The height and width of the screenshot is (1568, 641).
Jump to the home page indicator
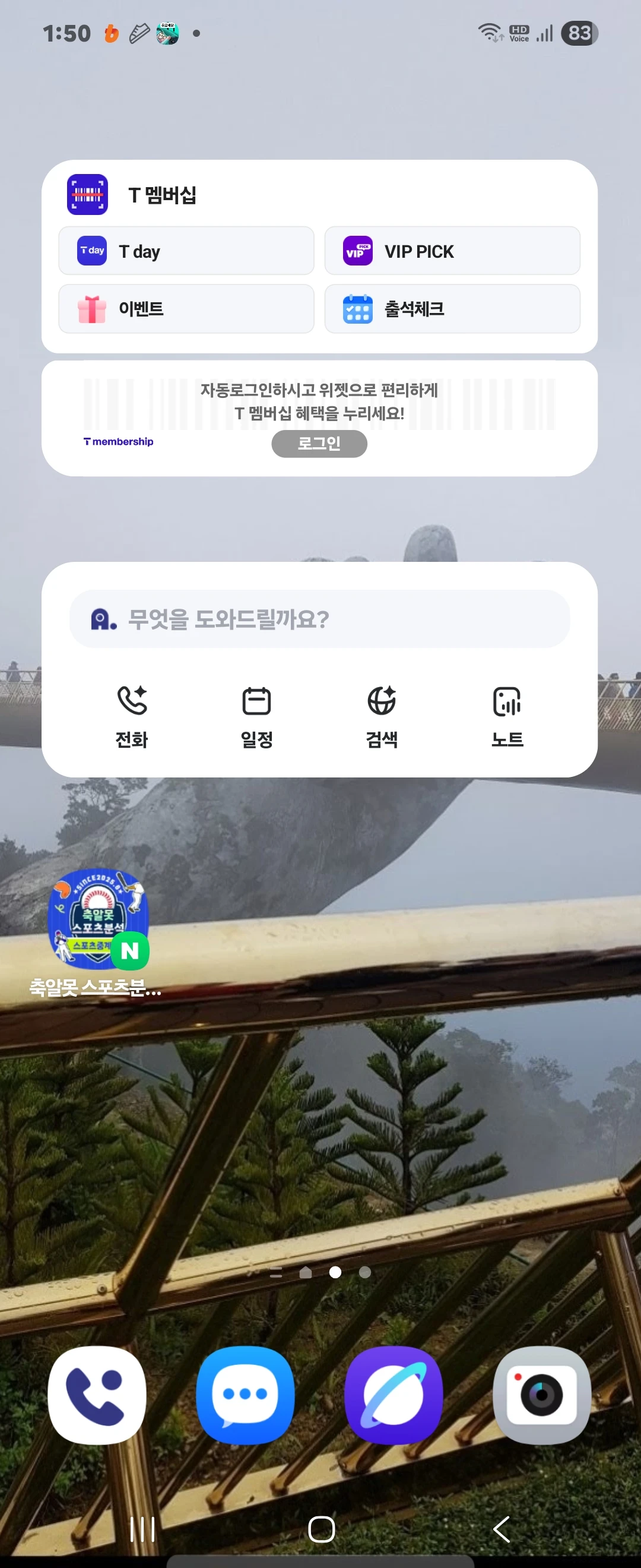[x=305, y=1272]
